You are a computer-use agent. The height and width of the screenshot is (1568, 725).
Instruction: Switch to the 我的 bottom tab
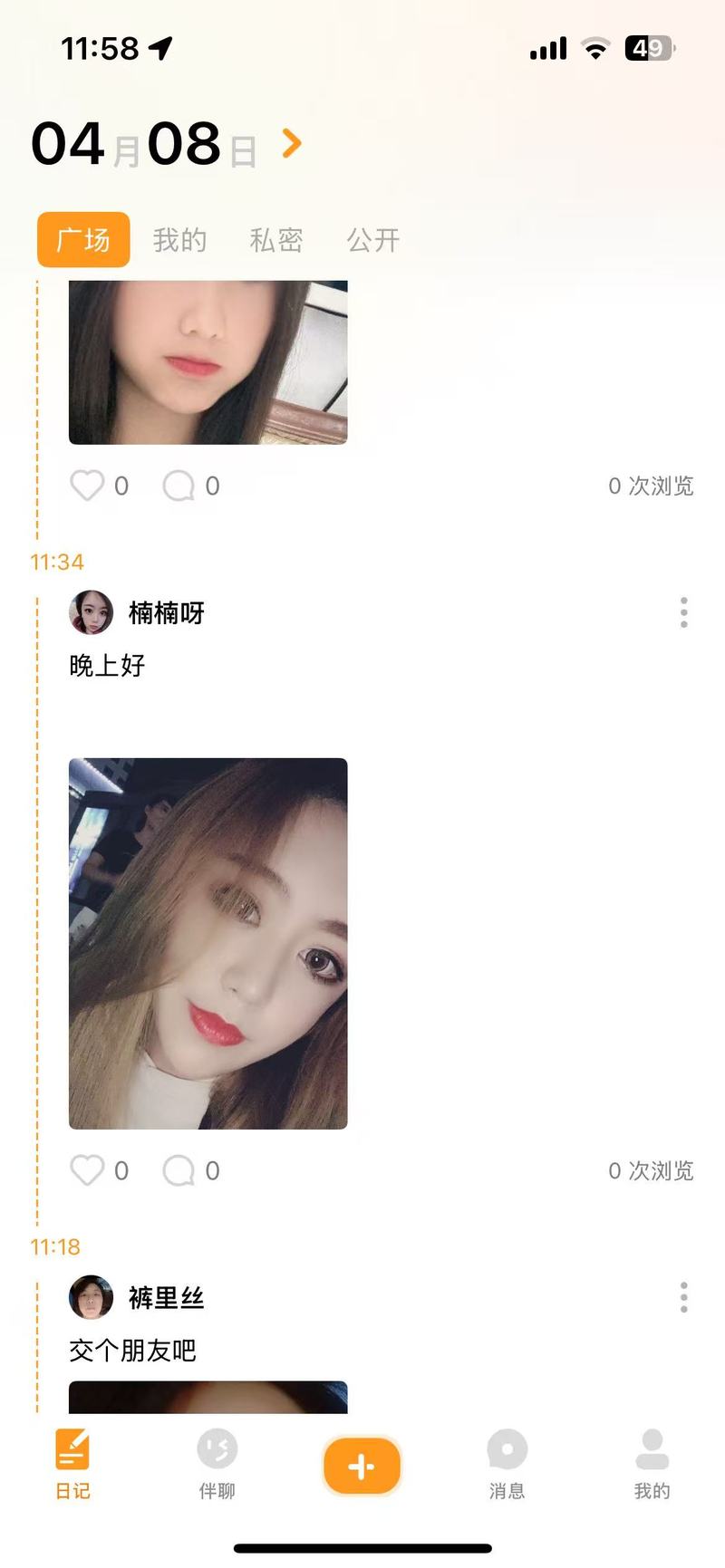[652, 1465]
